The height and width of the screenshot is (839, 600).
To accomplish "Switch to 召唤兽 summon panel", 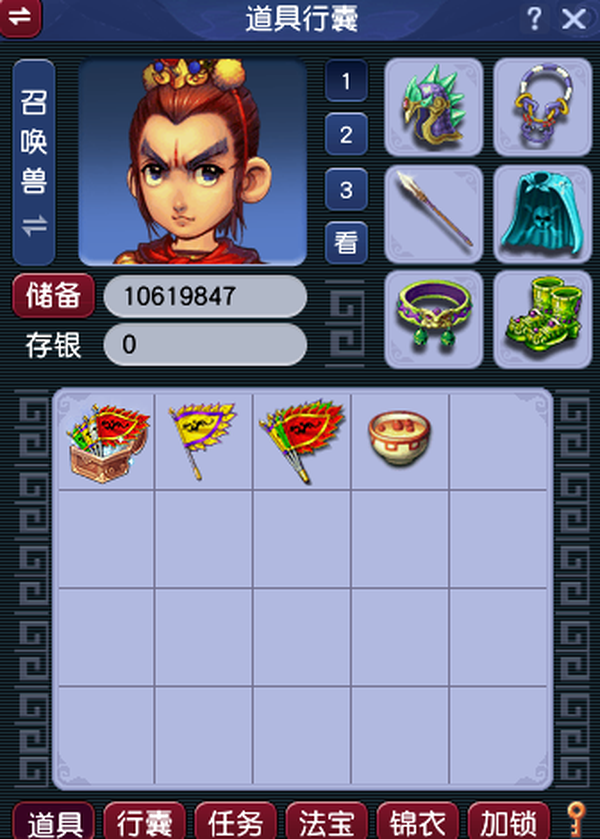I will 34,161.
